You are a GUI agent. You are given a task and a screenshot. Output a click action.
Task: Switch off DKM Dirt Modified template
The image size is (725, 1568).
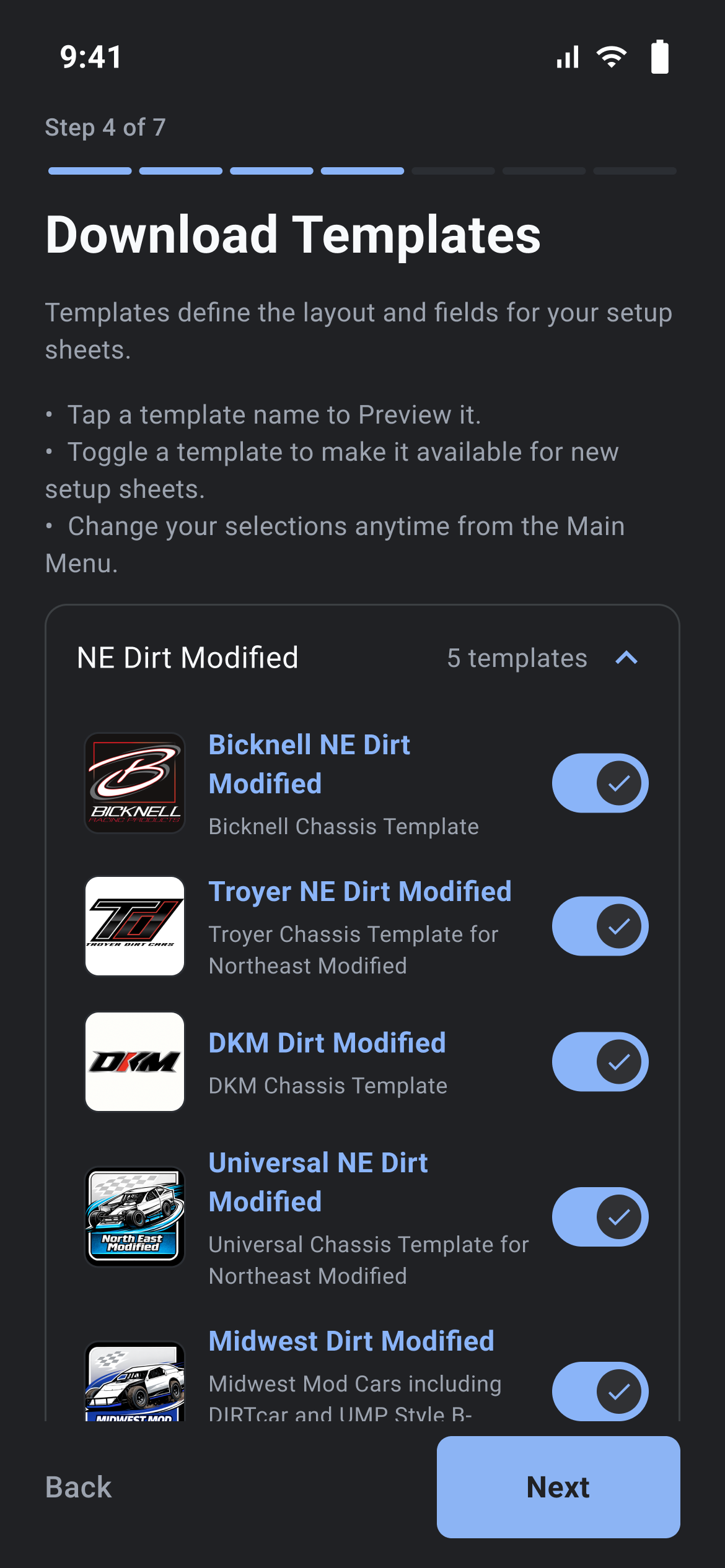pyautogui.click(x=600, y=1062)
